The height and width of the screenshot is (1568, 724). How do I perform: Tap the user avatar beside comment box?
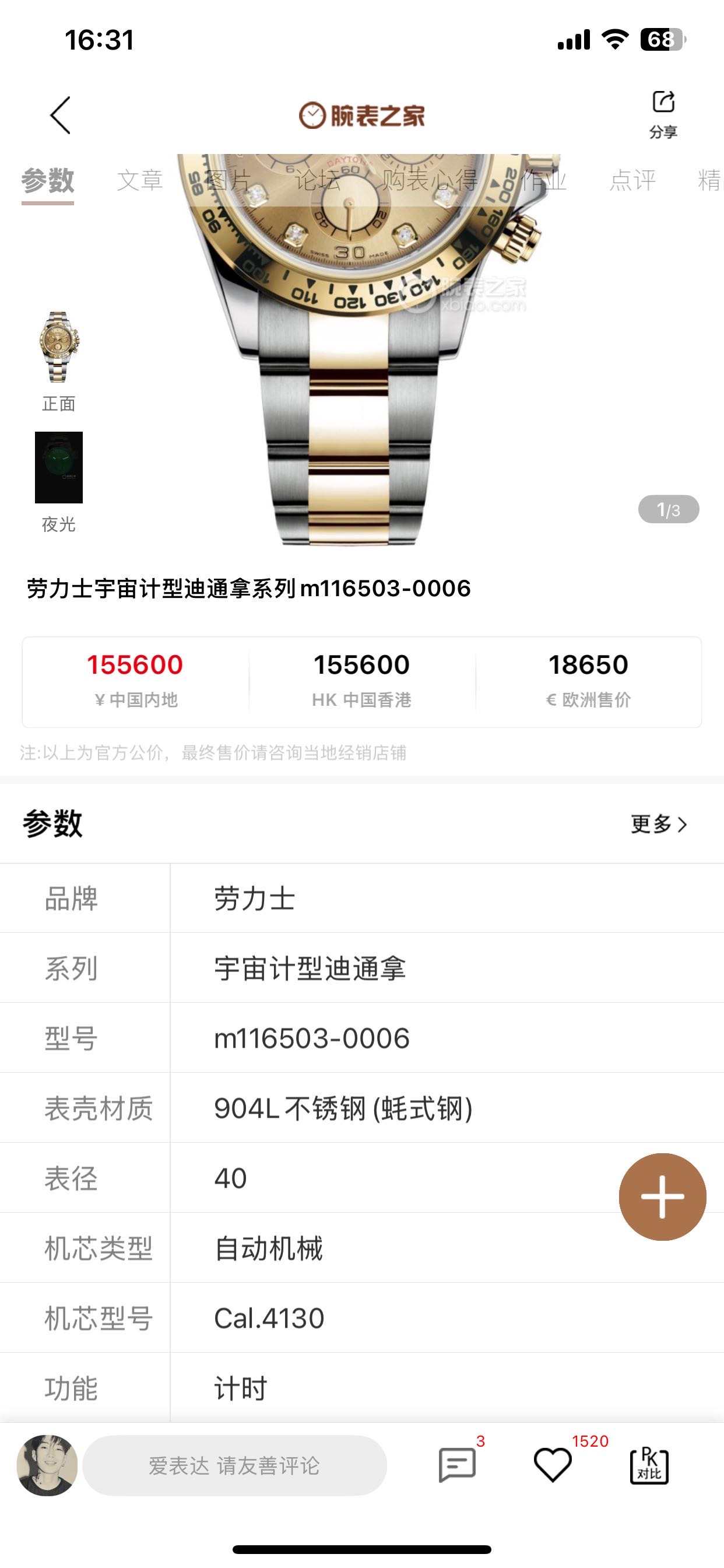click(x=47, y=1465)
